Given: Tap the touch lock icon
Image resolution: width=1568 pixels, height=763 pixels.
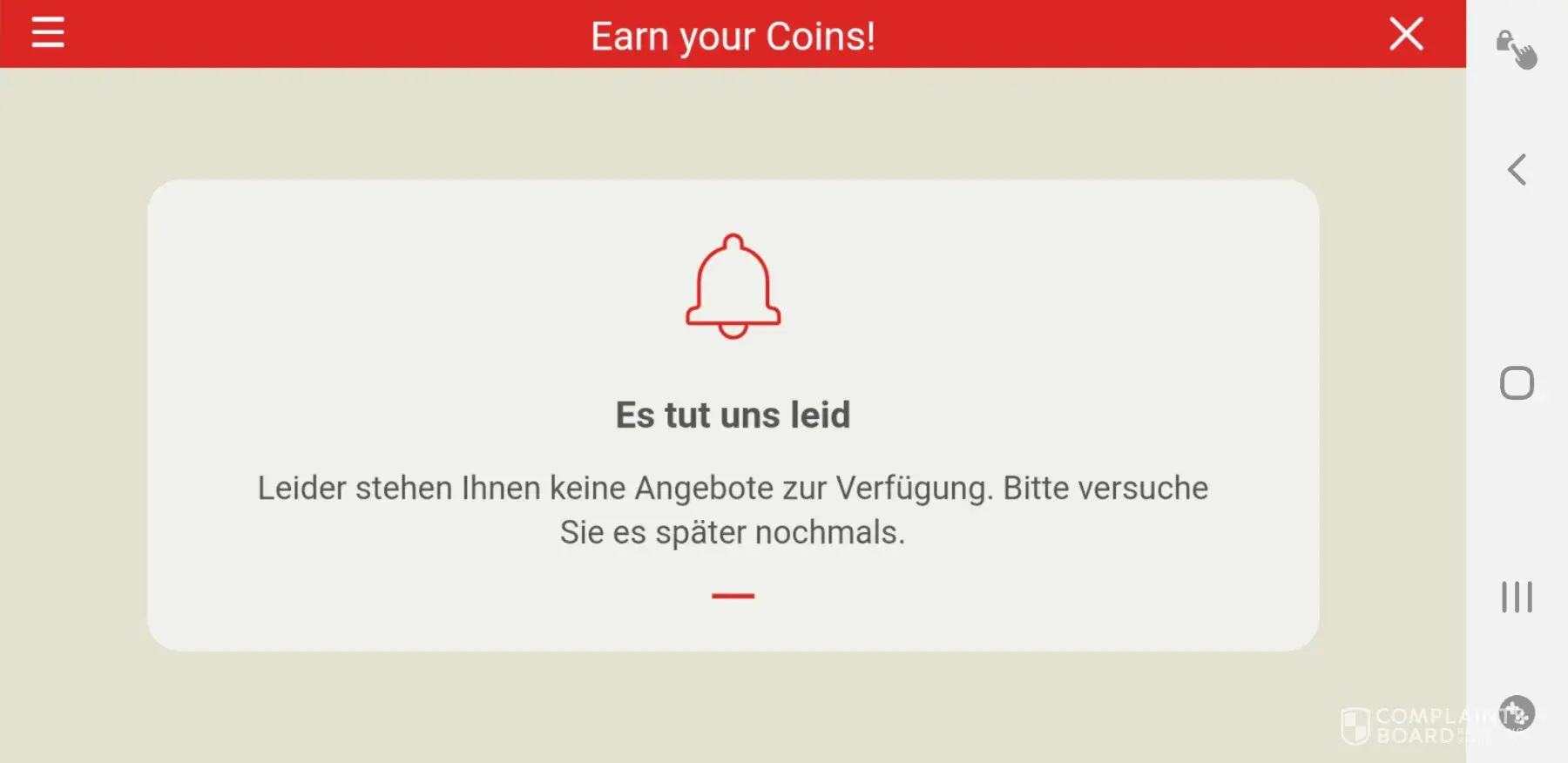Looking at the screenshot, I should coord(1517,49).
